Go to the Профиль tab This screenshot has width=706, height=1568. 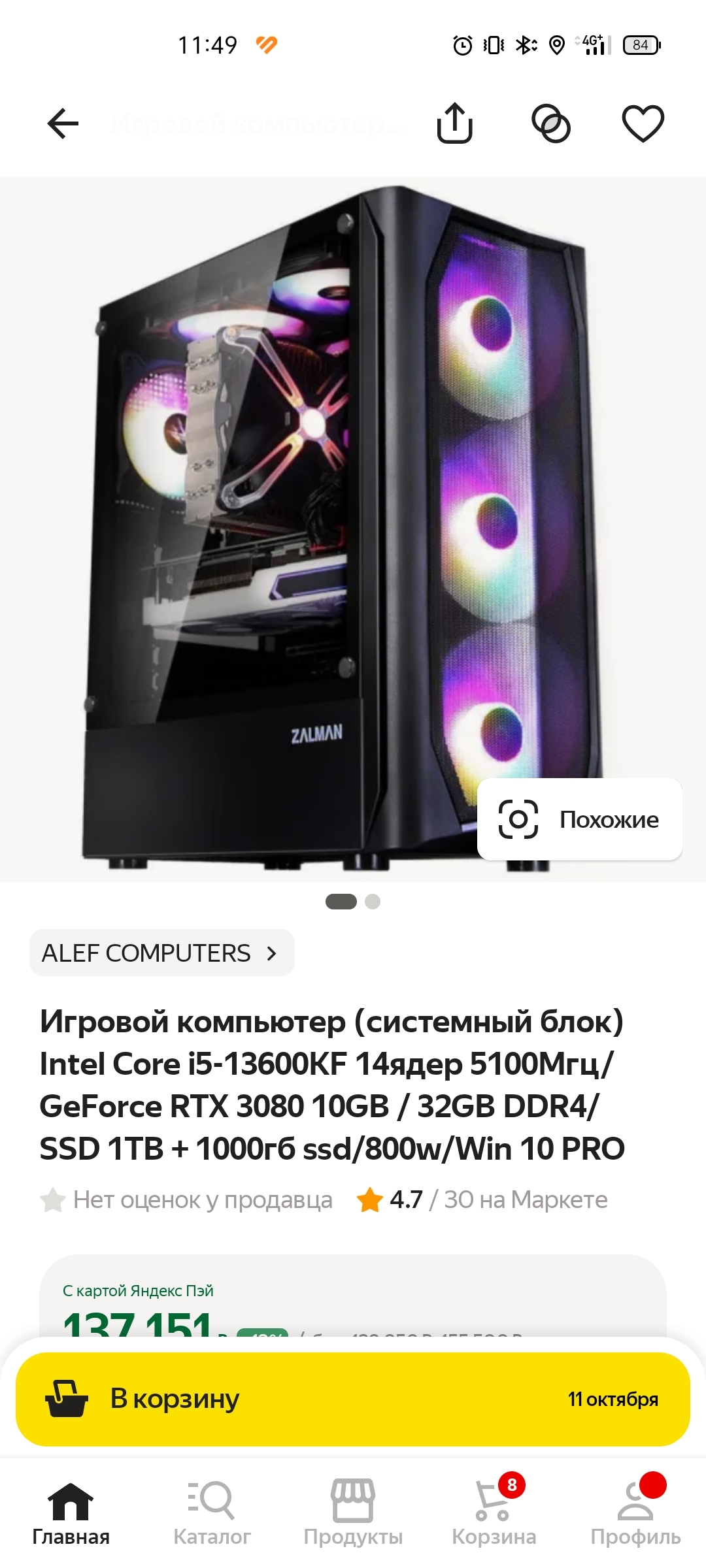tap(635, 1512)
